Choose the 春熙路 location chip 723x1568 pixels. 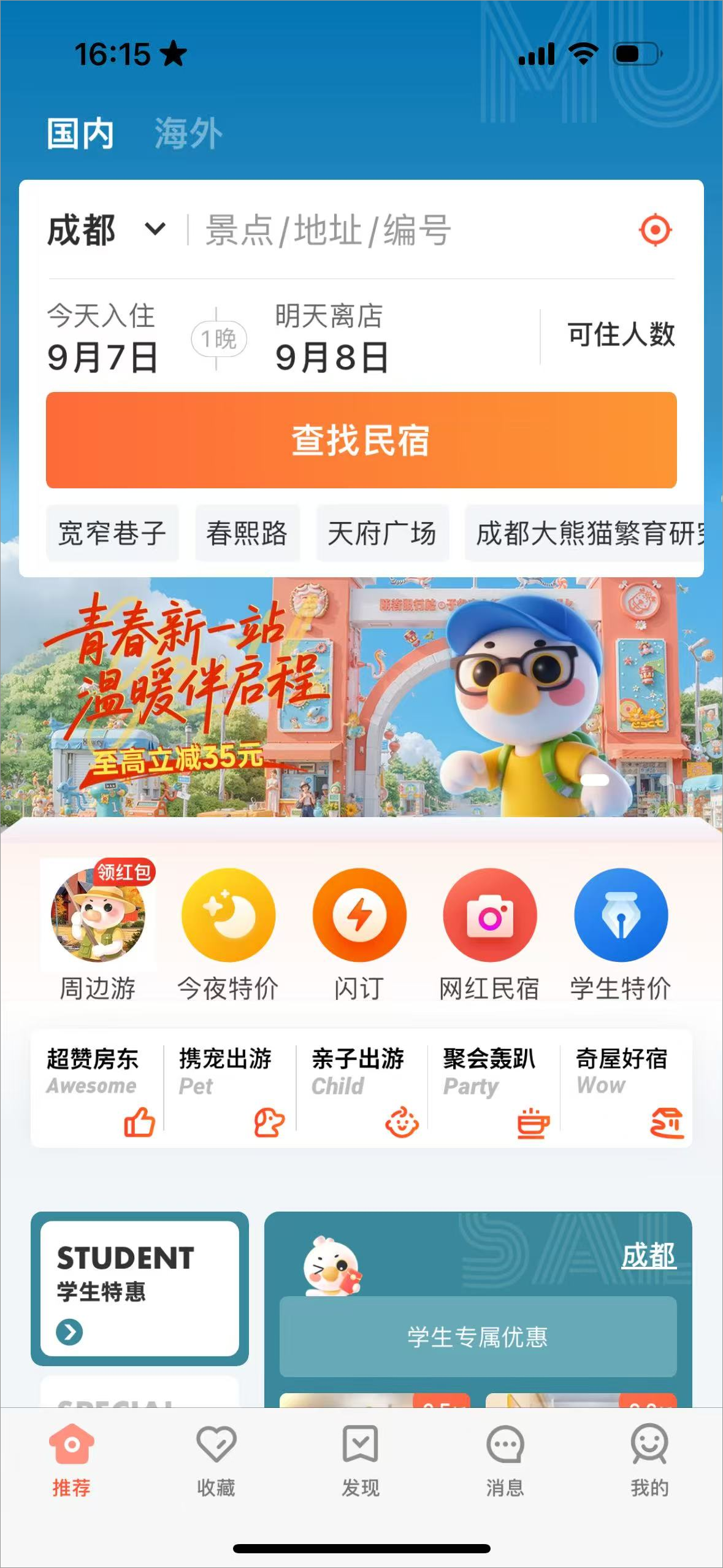(x=247, y=533)
